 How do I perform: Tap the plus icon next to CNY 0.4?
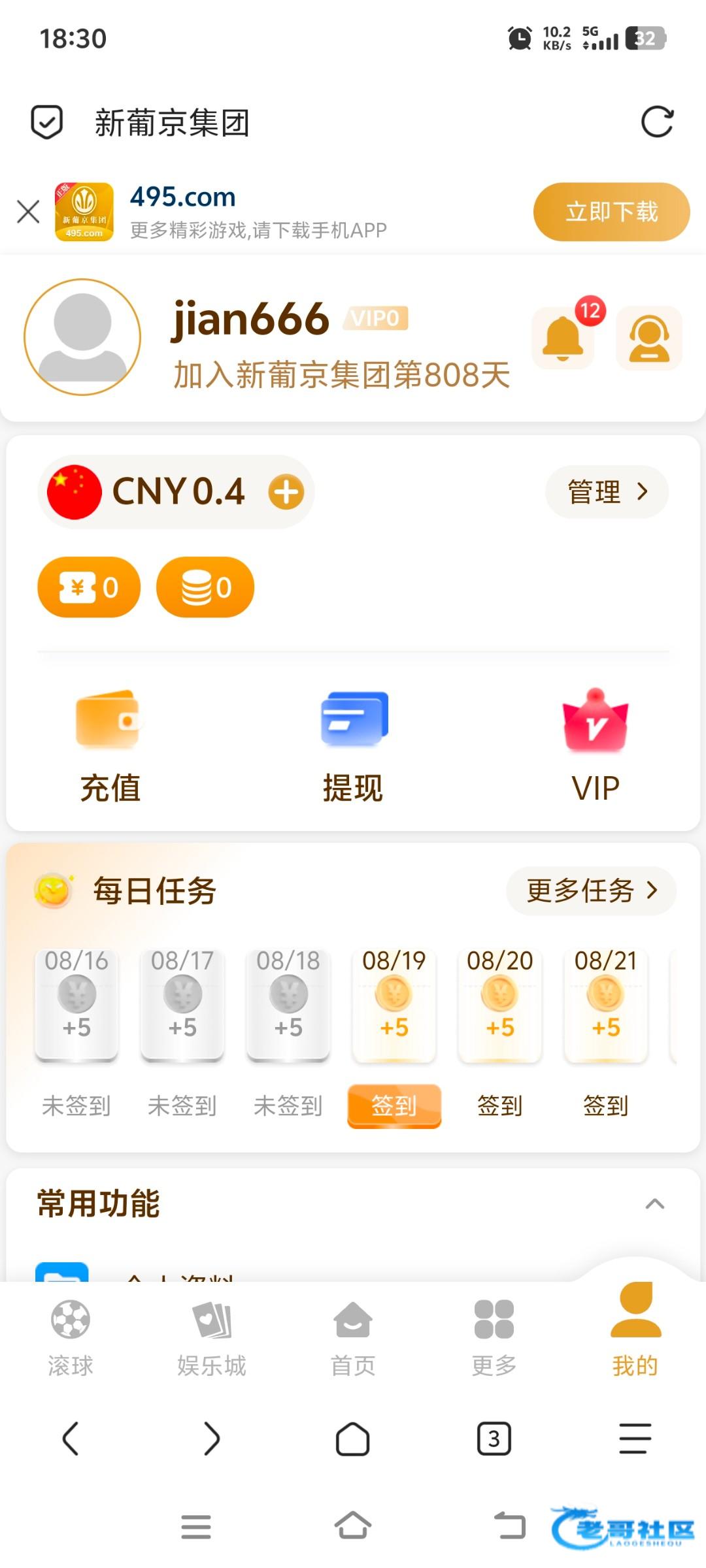(x=286, y=492)
